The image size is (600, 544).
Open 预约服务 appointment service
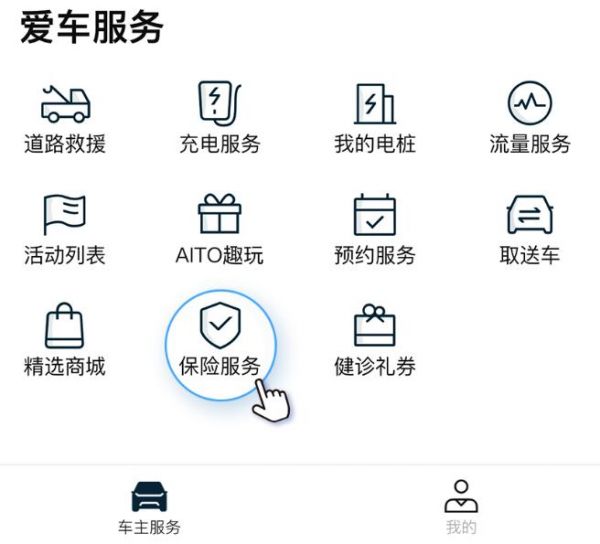(374, 229)
